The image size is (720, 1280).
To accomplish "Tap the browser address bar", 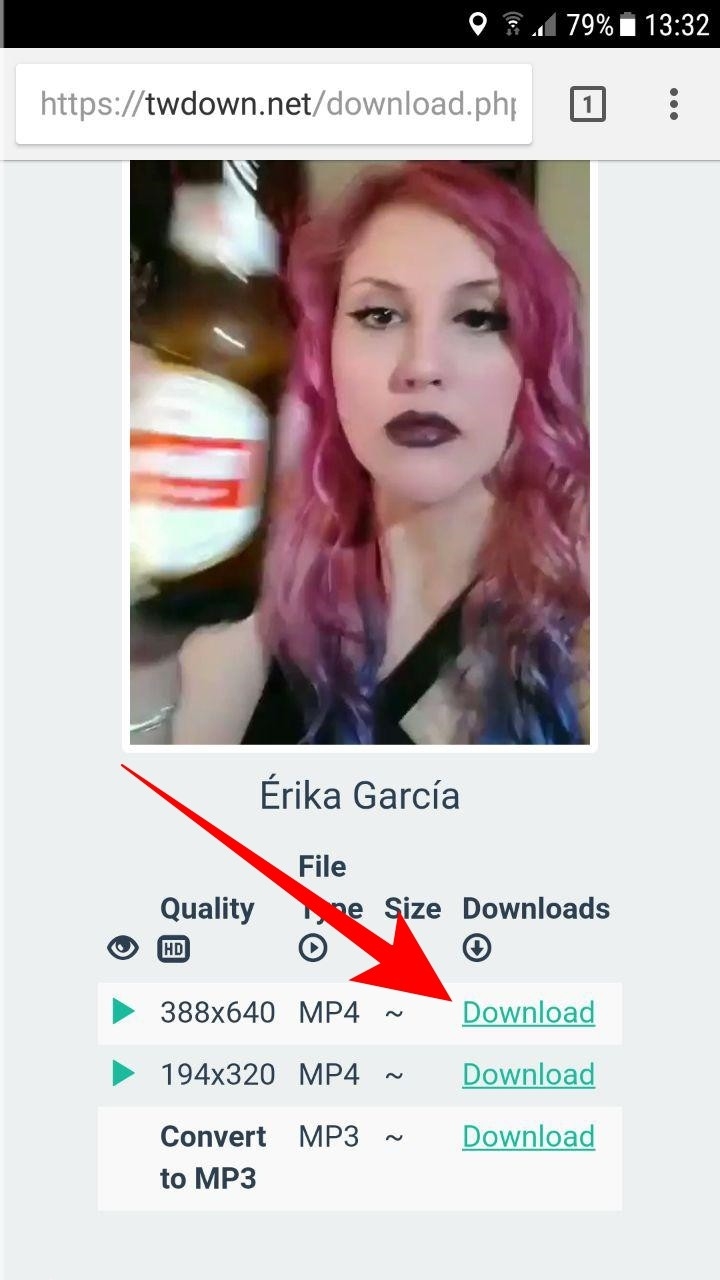I will [x=275, y=104].
